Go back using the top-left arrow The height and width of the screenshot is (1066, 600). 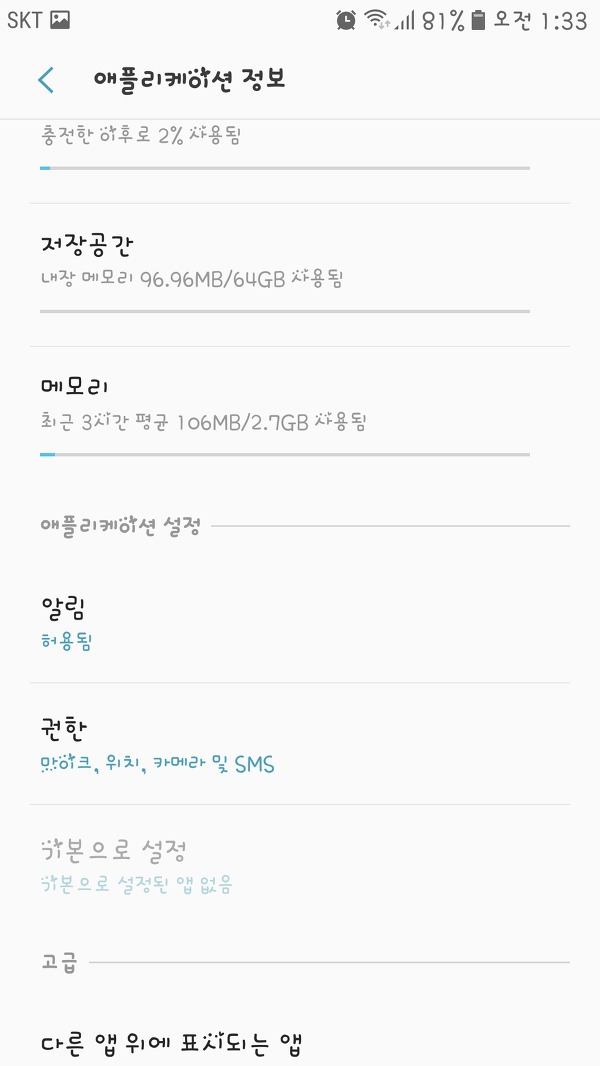46,80
